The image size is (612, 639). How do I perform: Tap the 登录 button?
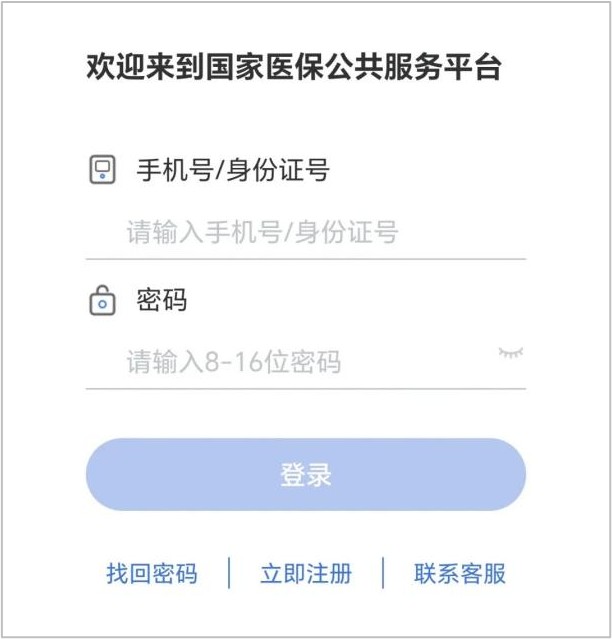[305, 475]
